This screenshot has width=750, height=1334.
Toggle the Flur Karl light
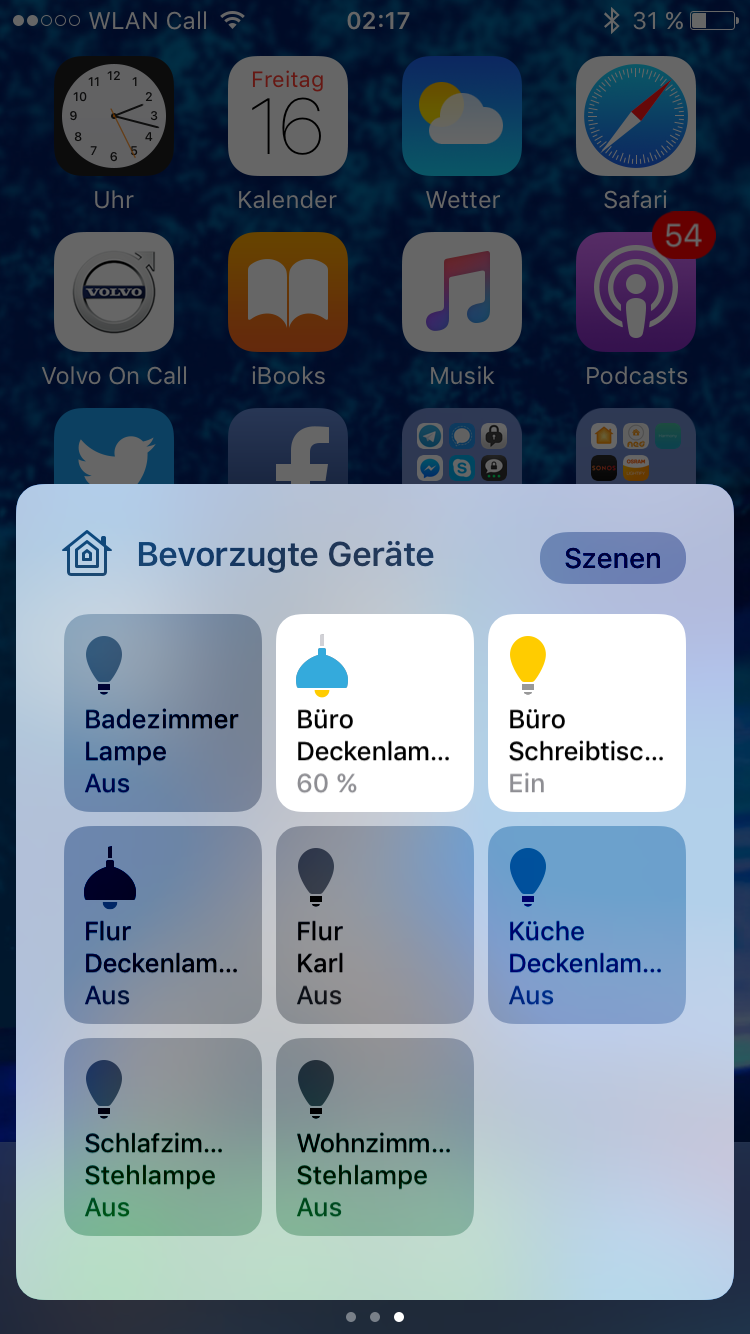(375, 925)
